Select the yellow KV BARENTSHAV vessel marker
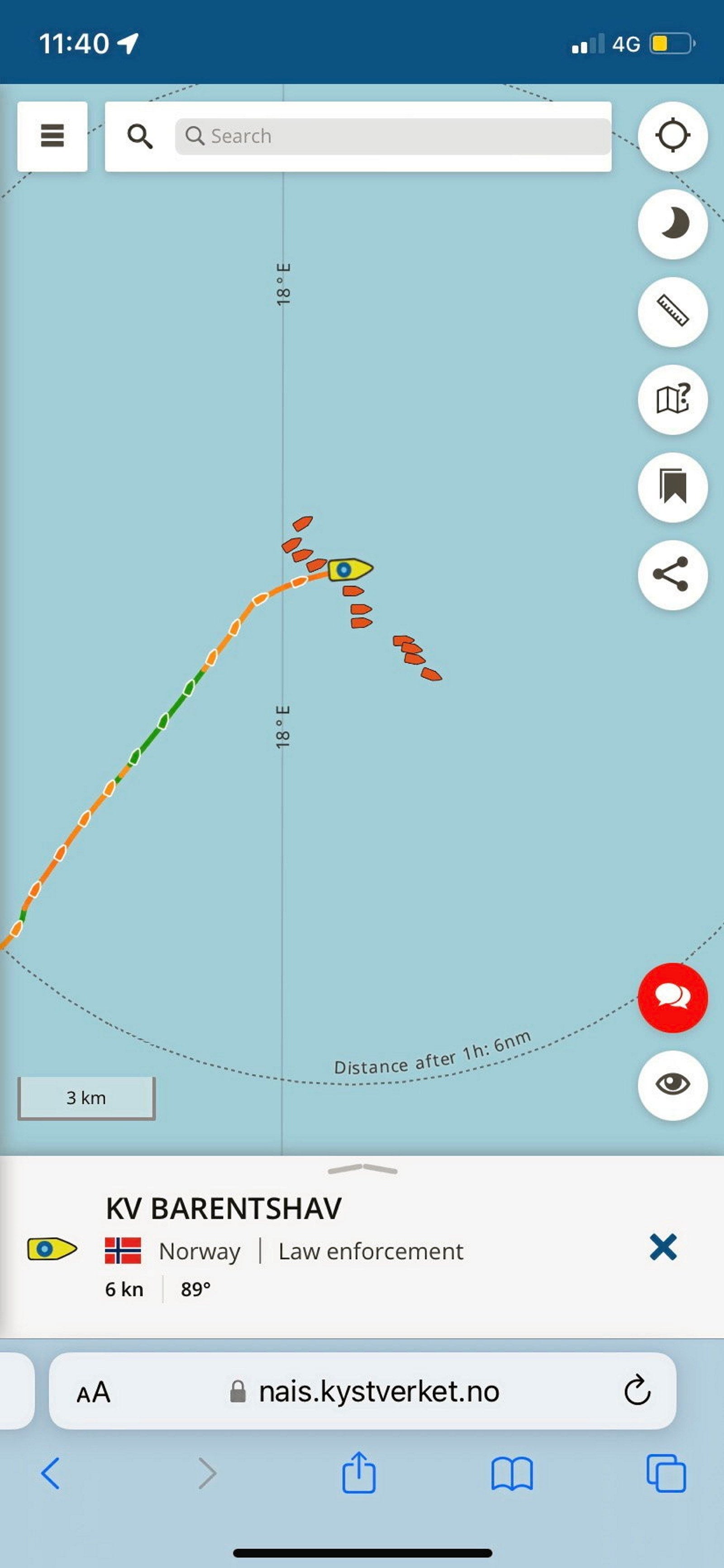The image size is (724, 1568). (x=349, y=570)
